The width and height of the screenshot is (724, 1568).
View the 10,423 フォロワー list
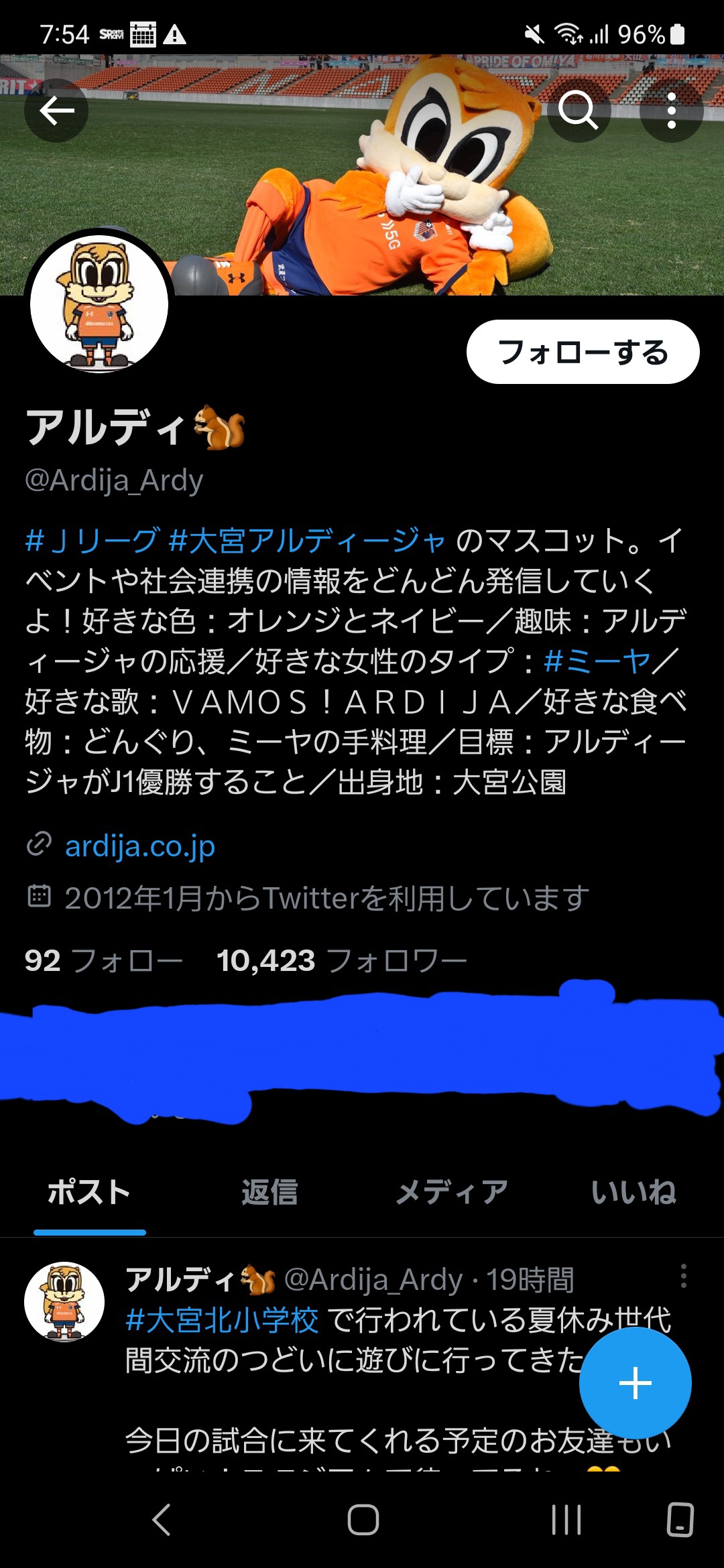tap(341, 961)
